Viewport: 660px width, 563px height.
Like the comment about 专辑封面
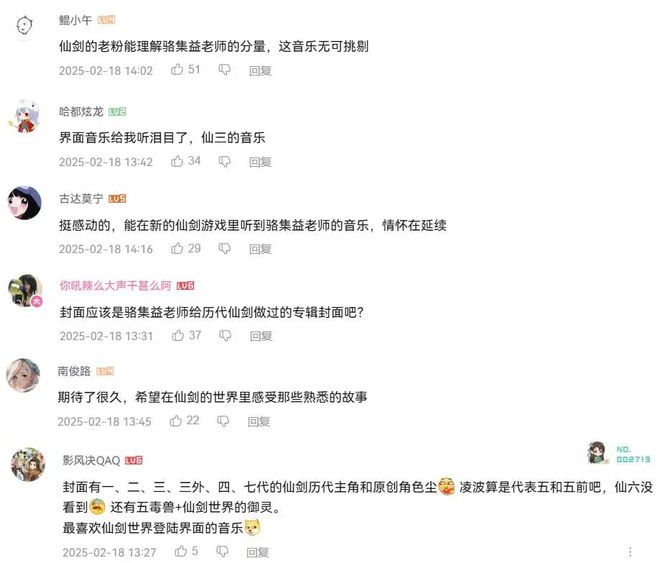pyautogui.click(x=178, y=335)
